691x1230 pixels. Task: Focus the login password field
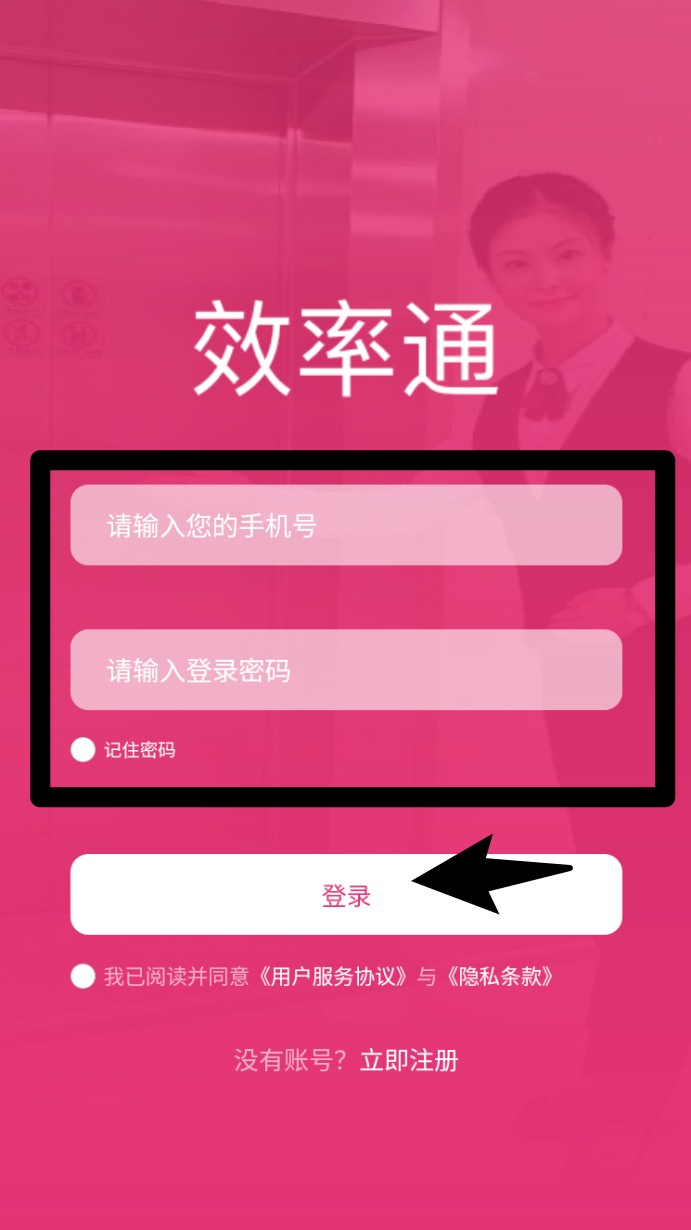(346, 669)
